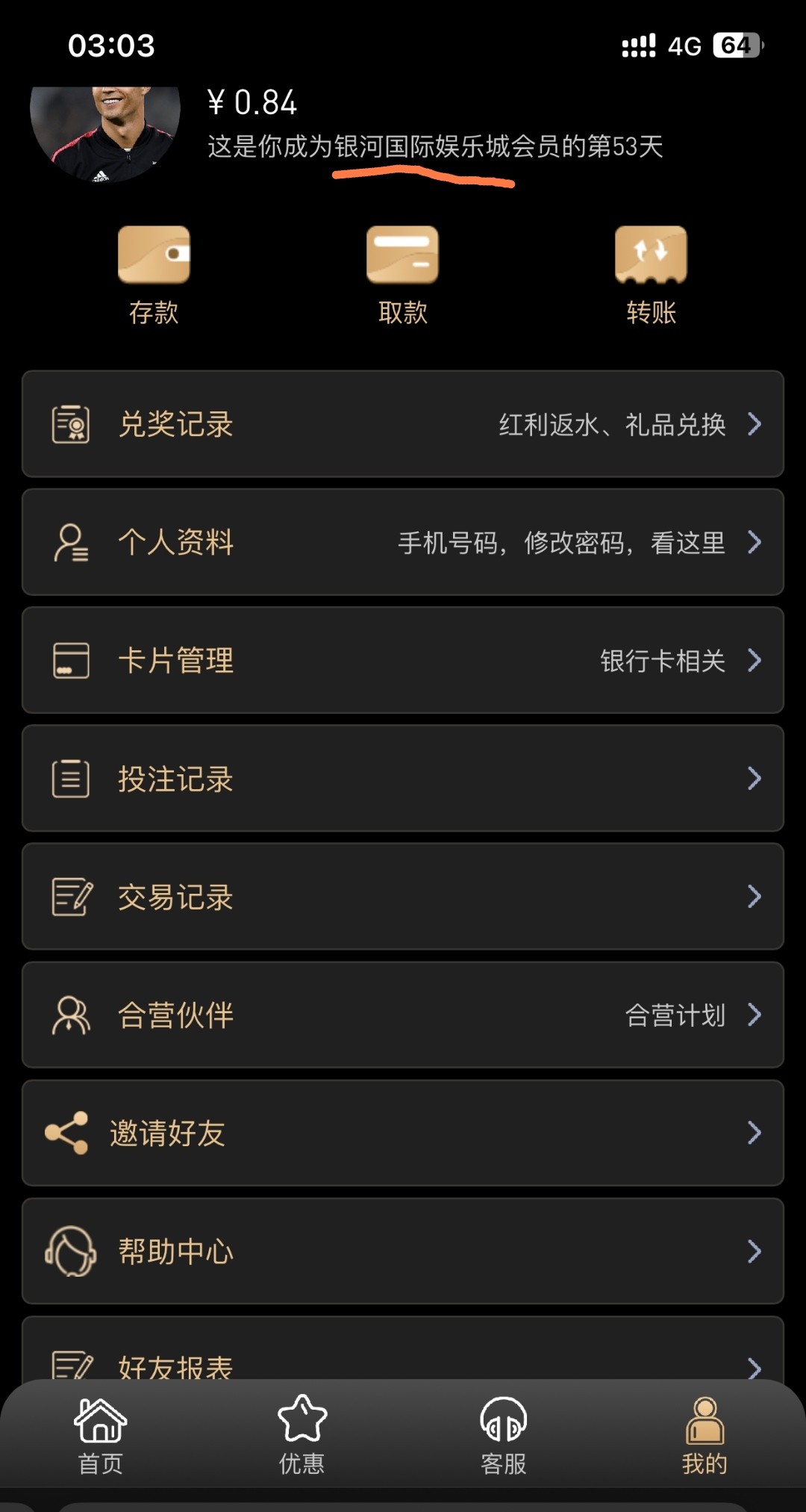
Task: Open 邀请好友 invite friends row
Action: [x=403, y=1133]
